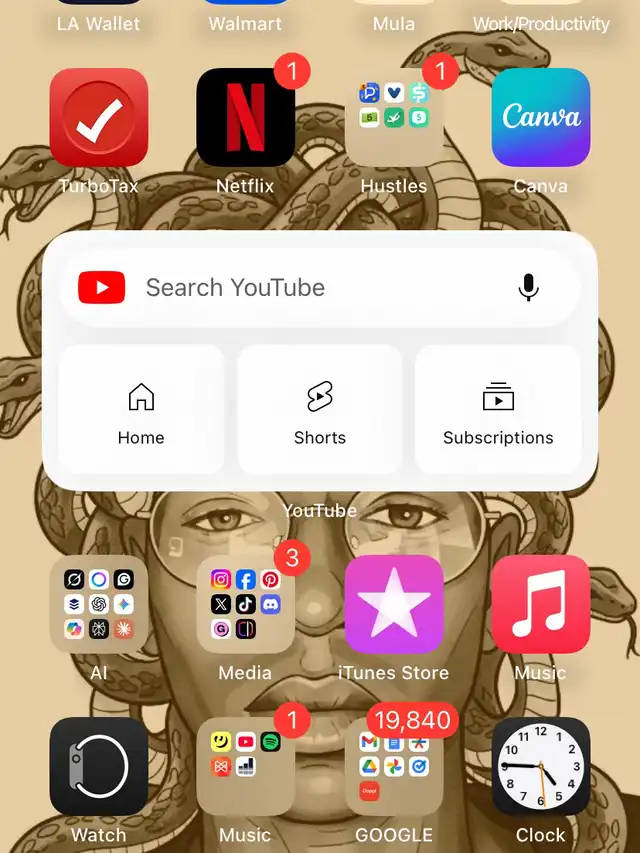640x853 pixels.
Task: Launch Netflix
Action: pyautogui.click(x=245, y=118)
